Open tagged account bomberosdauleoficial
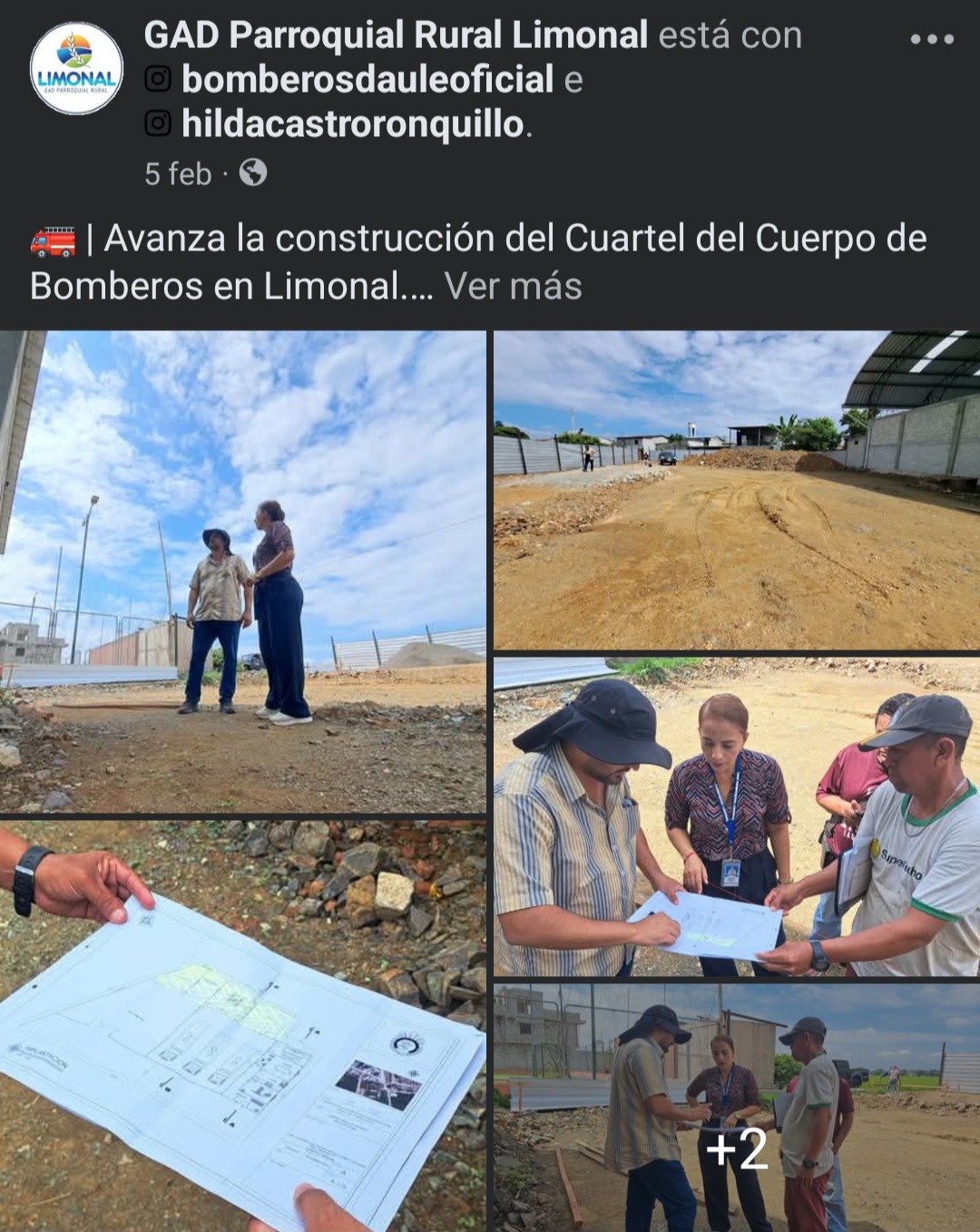Image resolution: width=980 pixels, height=1232 pixels. [367, 80]
